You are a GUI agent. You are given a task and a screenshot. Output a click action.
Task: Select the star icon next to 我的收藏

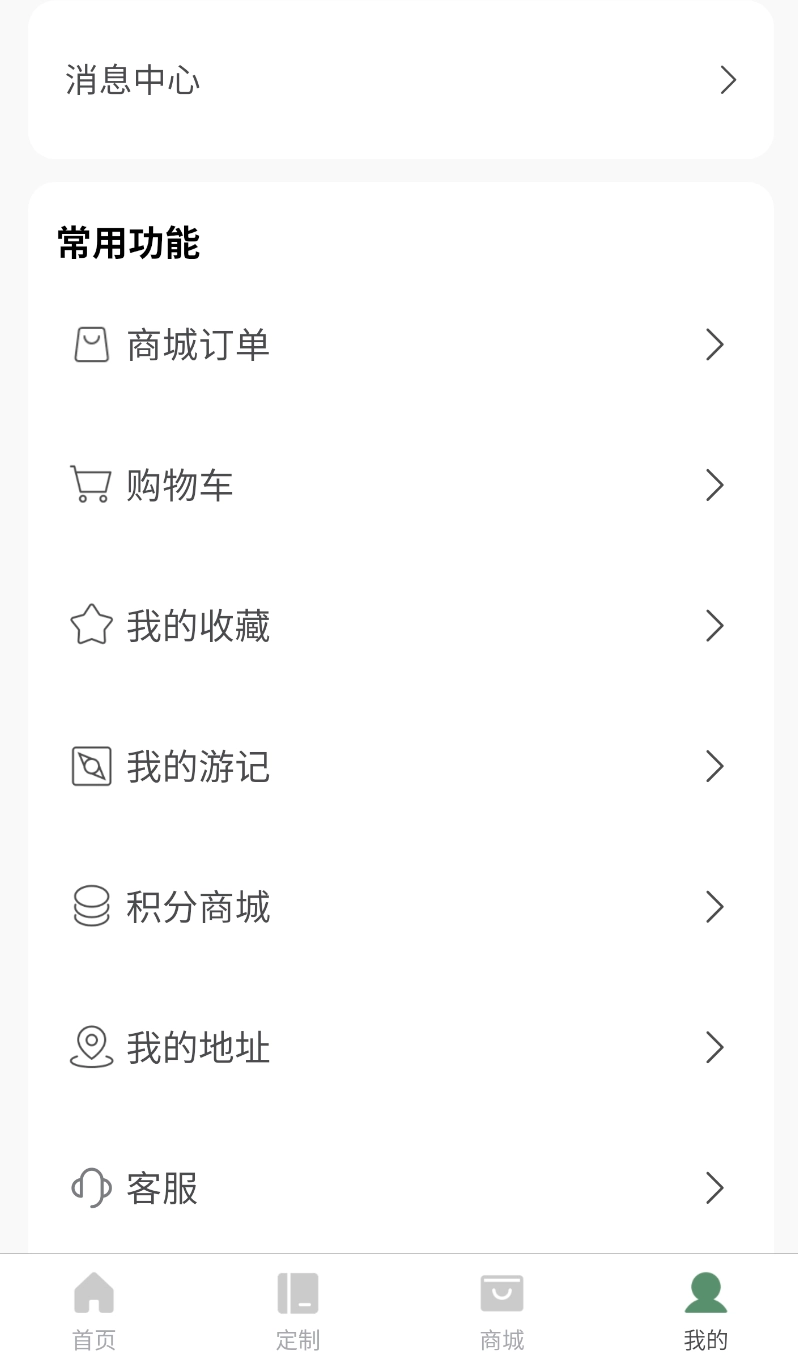(91, 625)
